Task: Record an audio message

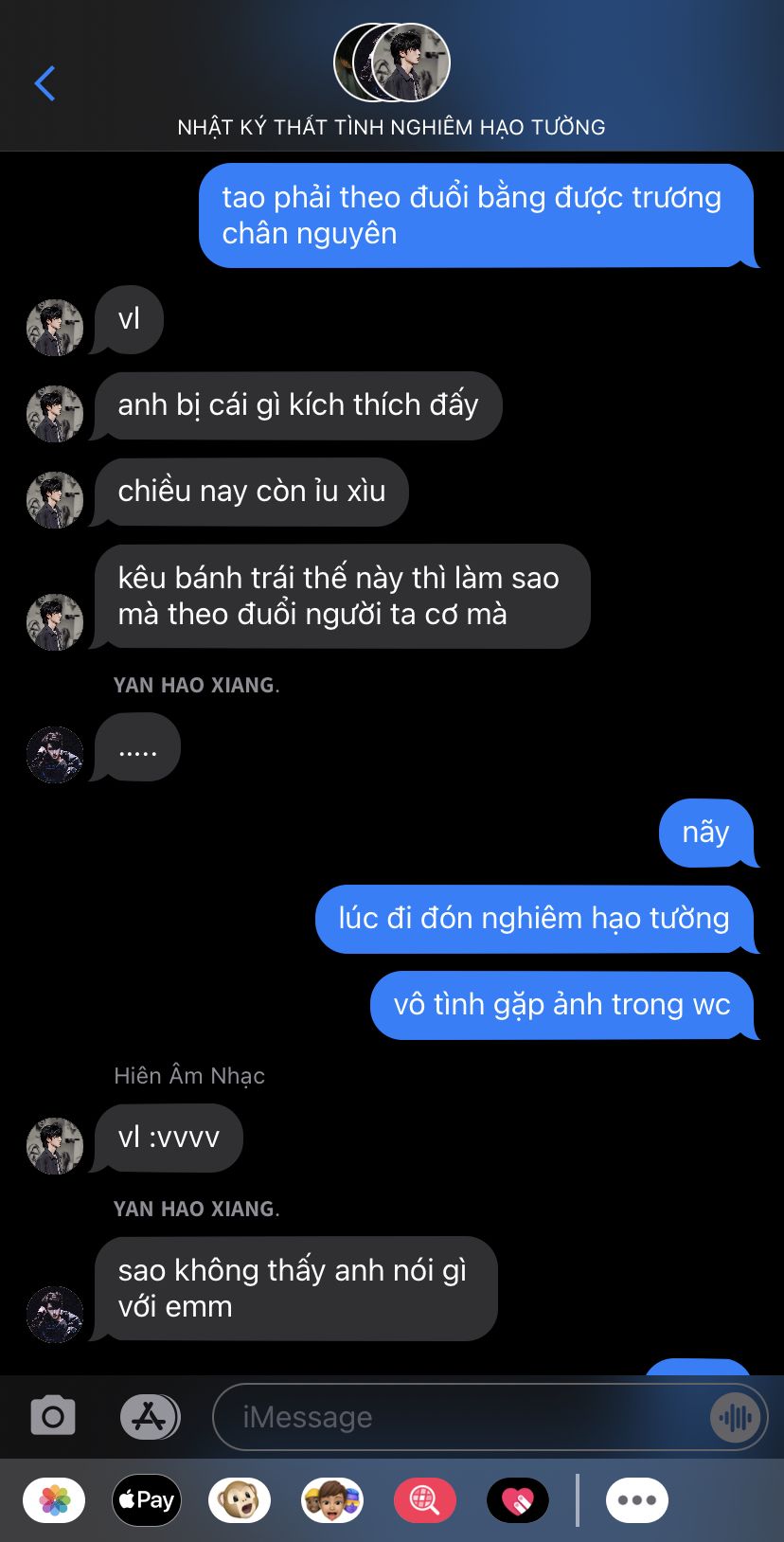Action: (x=735, y=1417)
